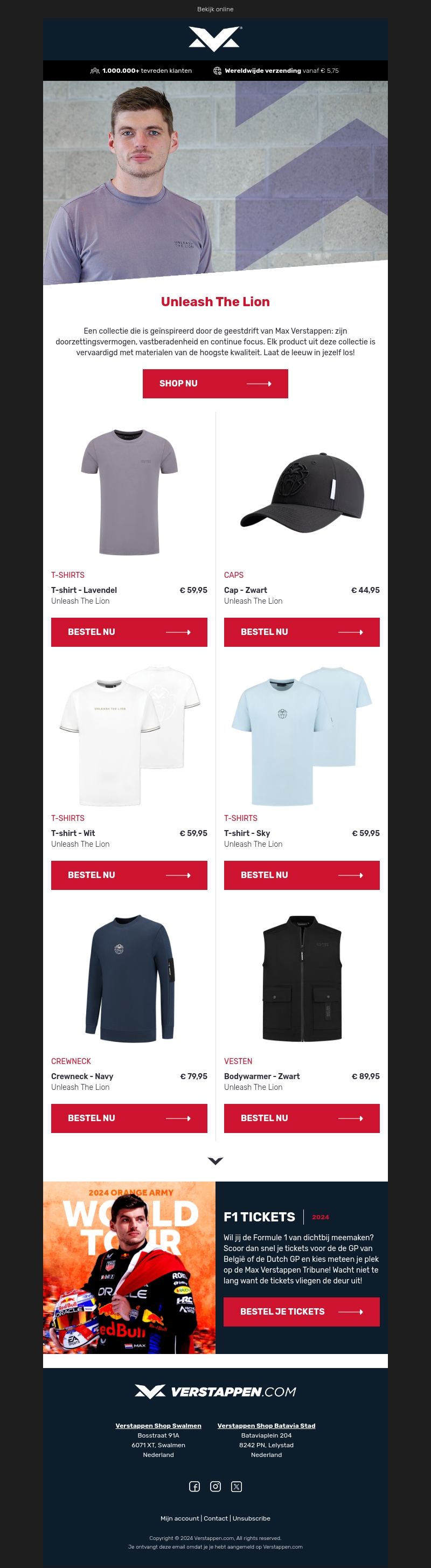The image size is (431, 1568).
Task: Open the X (Twitter) icon
Action: pyautogui.click(x=237, y=1487)
